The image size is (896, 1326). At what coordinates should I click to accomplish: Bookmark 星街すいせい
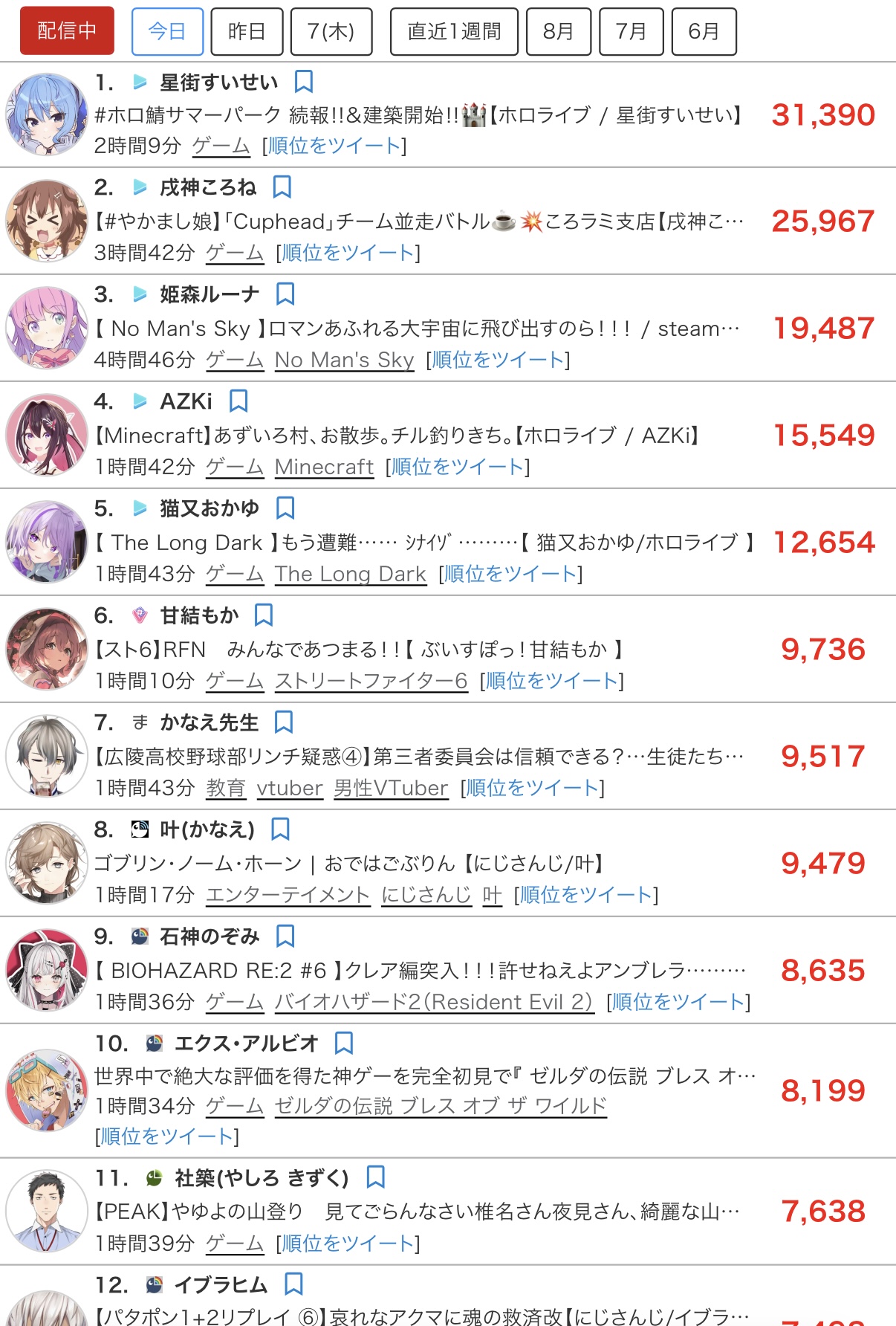pos(304,81)
